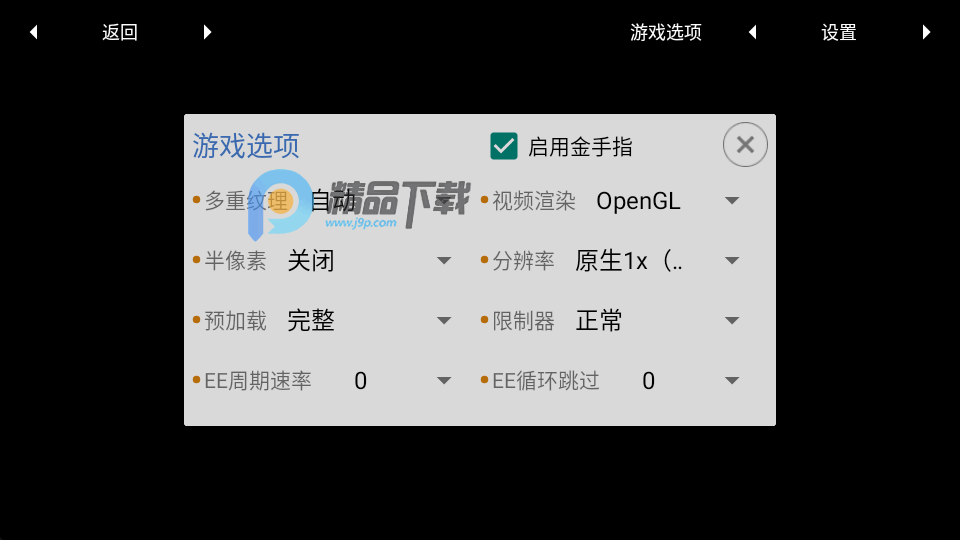Viewport: 960px width, 540px height.
Task: Tap the left arrow beside 返回
Action: click(x=33, y=32)
